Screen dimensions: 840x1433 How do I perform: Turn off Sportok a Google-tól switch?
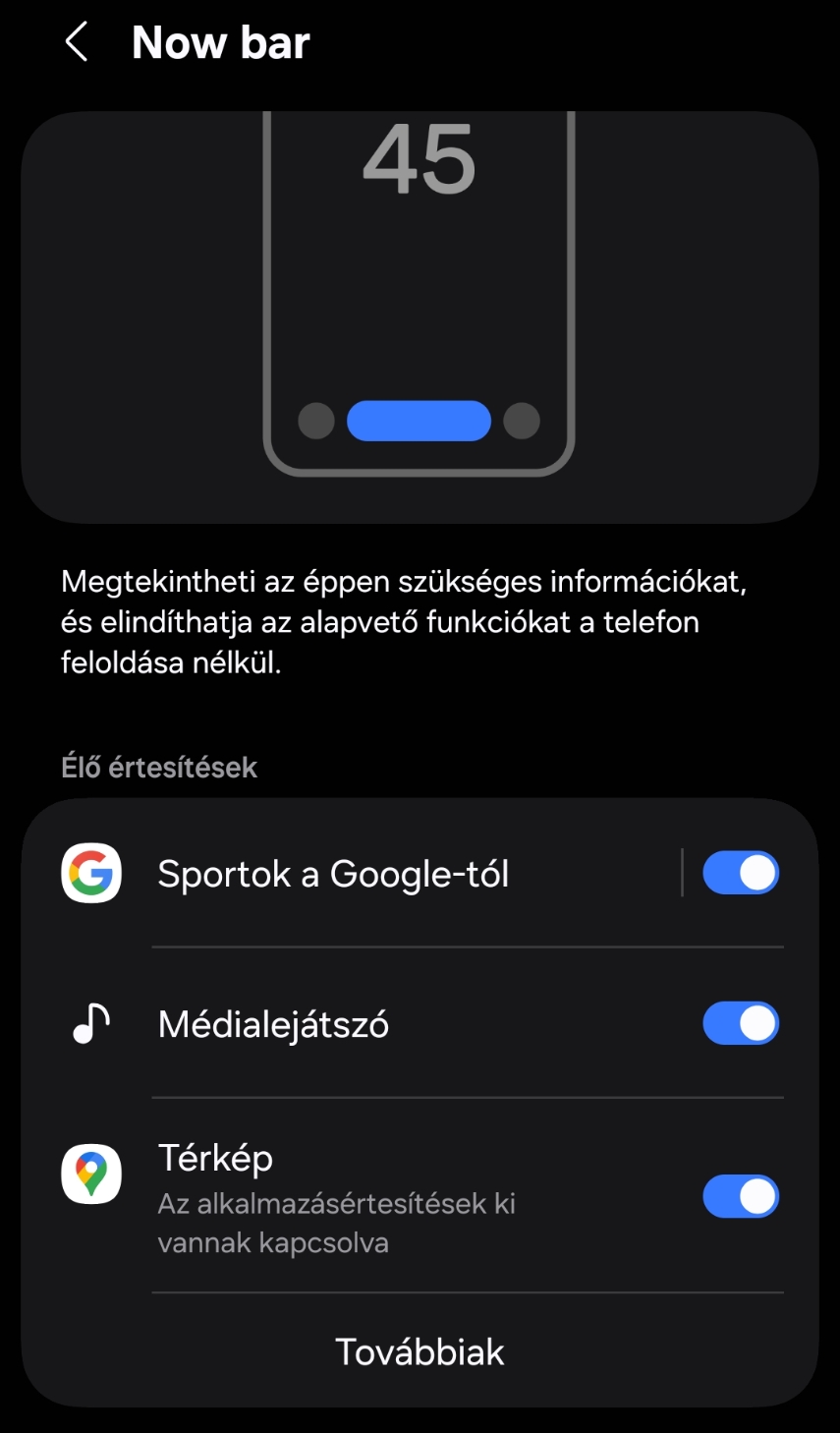click(741, 874)
